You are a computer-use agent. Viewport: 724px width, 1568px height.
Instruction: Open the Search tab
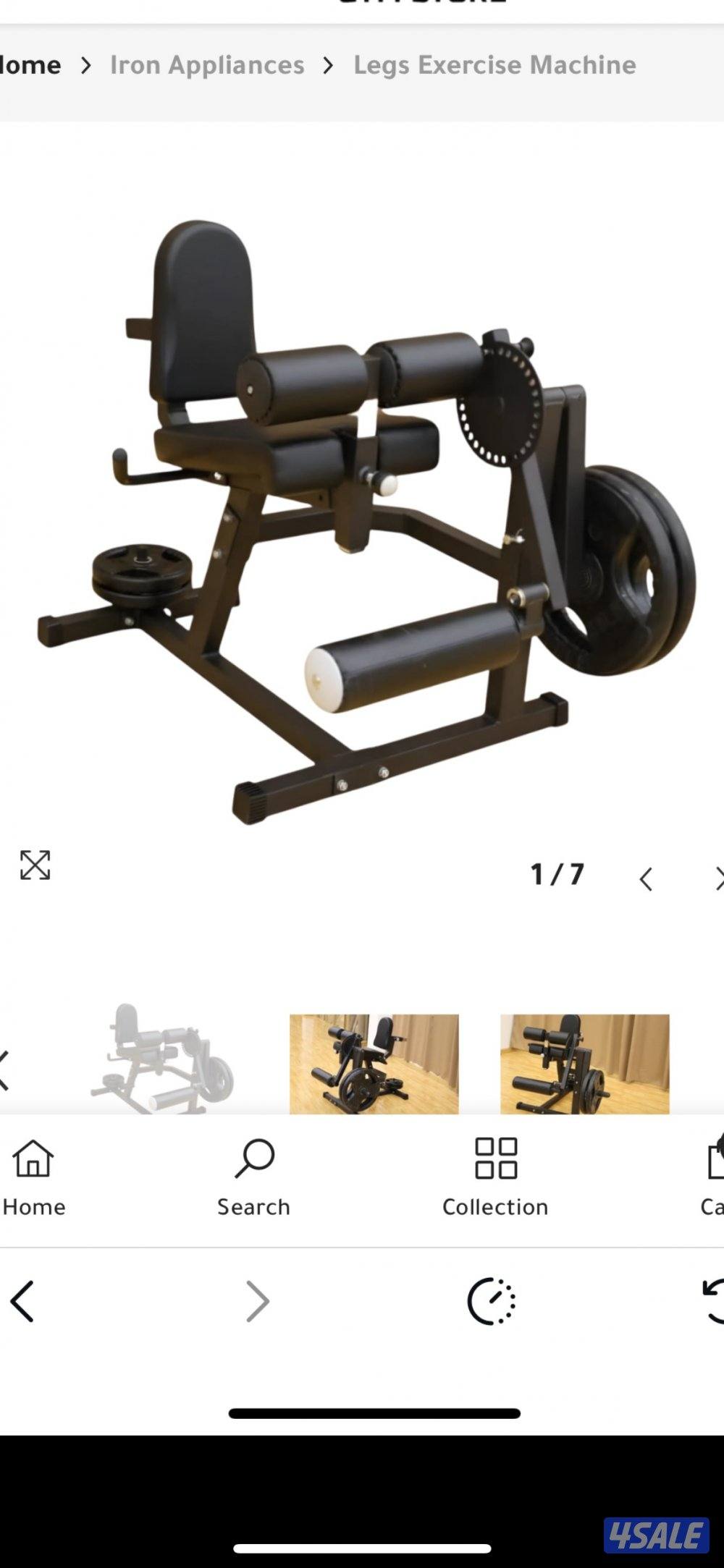253,1177
